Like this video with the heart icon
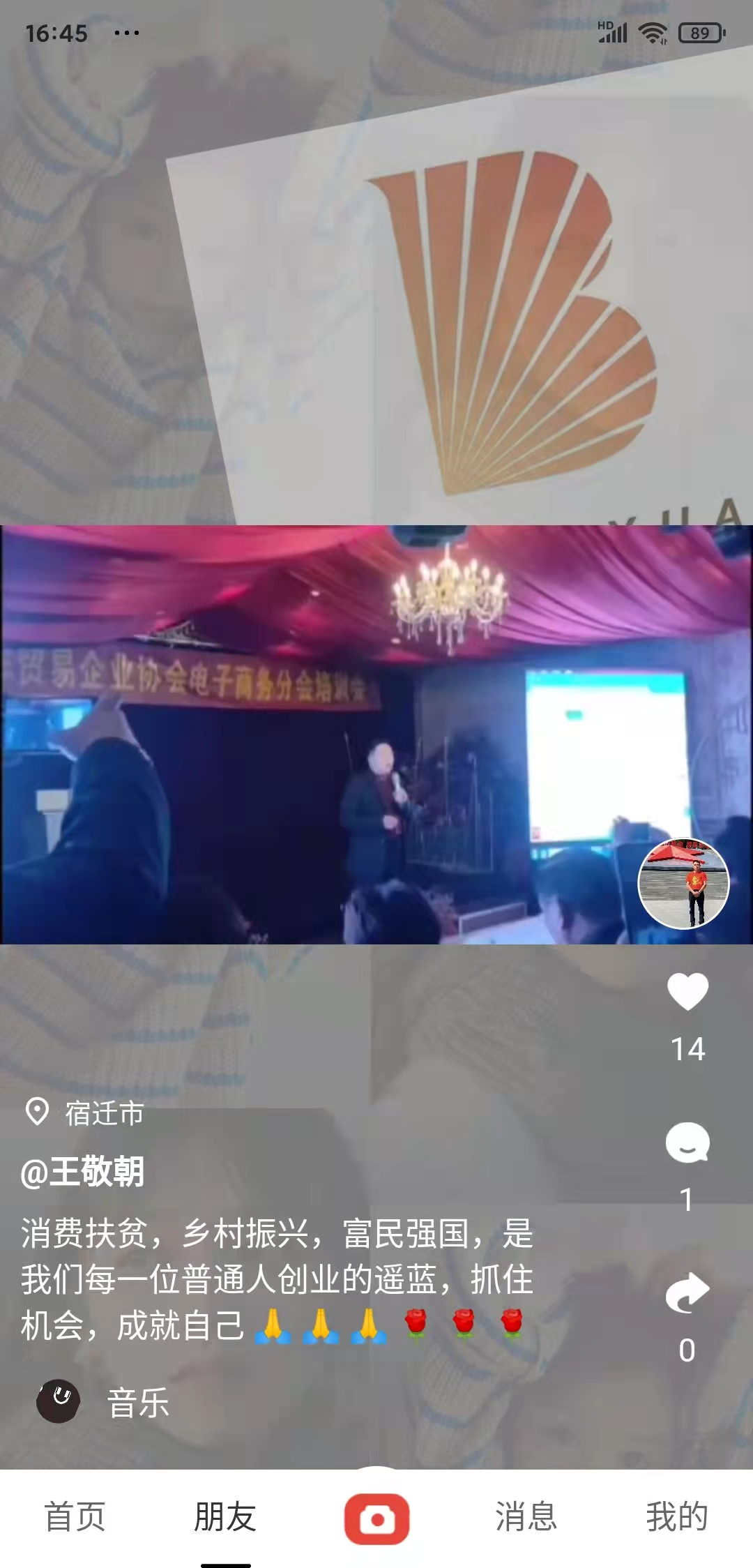 click(x=687, y=991)
